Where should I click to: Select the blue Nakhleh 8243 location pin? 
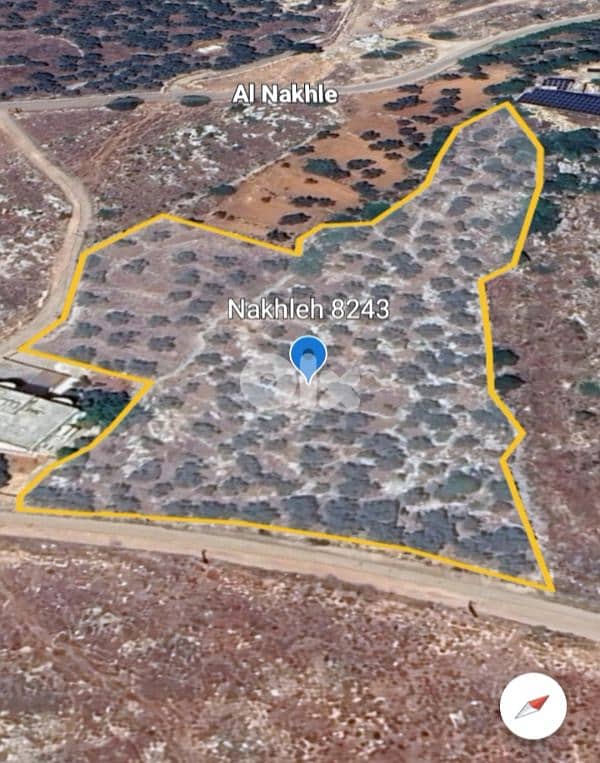click(x=308, y=357)
